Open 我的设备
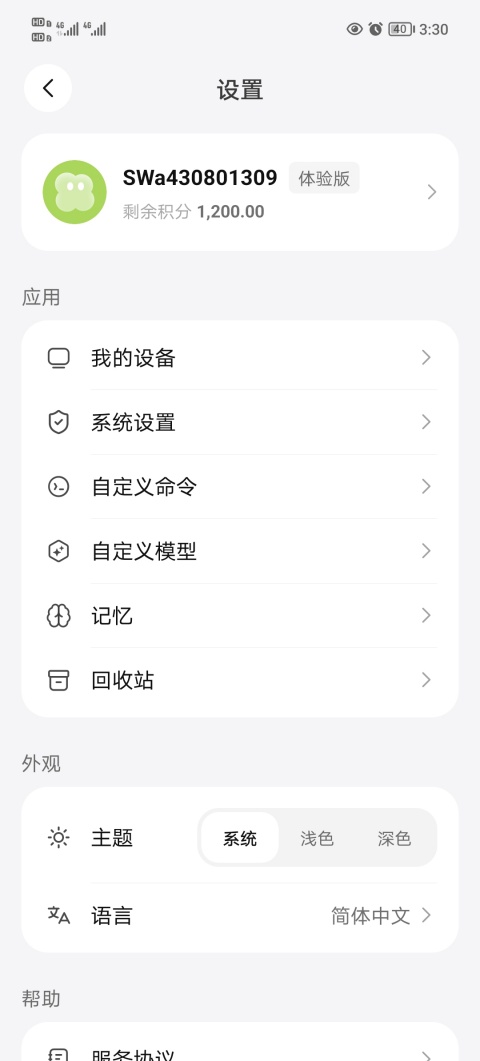The height and width of the screenshot is (1061, 480). coord(240,357)
